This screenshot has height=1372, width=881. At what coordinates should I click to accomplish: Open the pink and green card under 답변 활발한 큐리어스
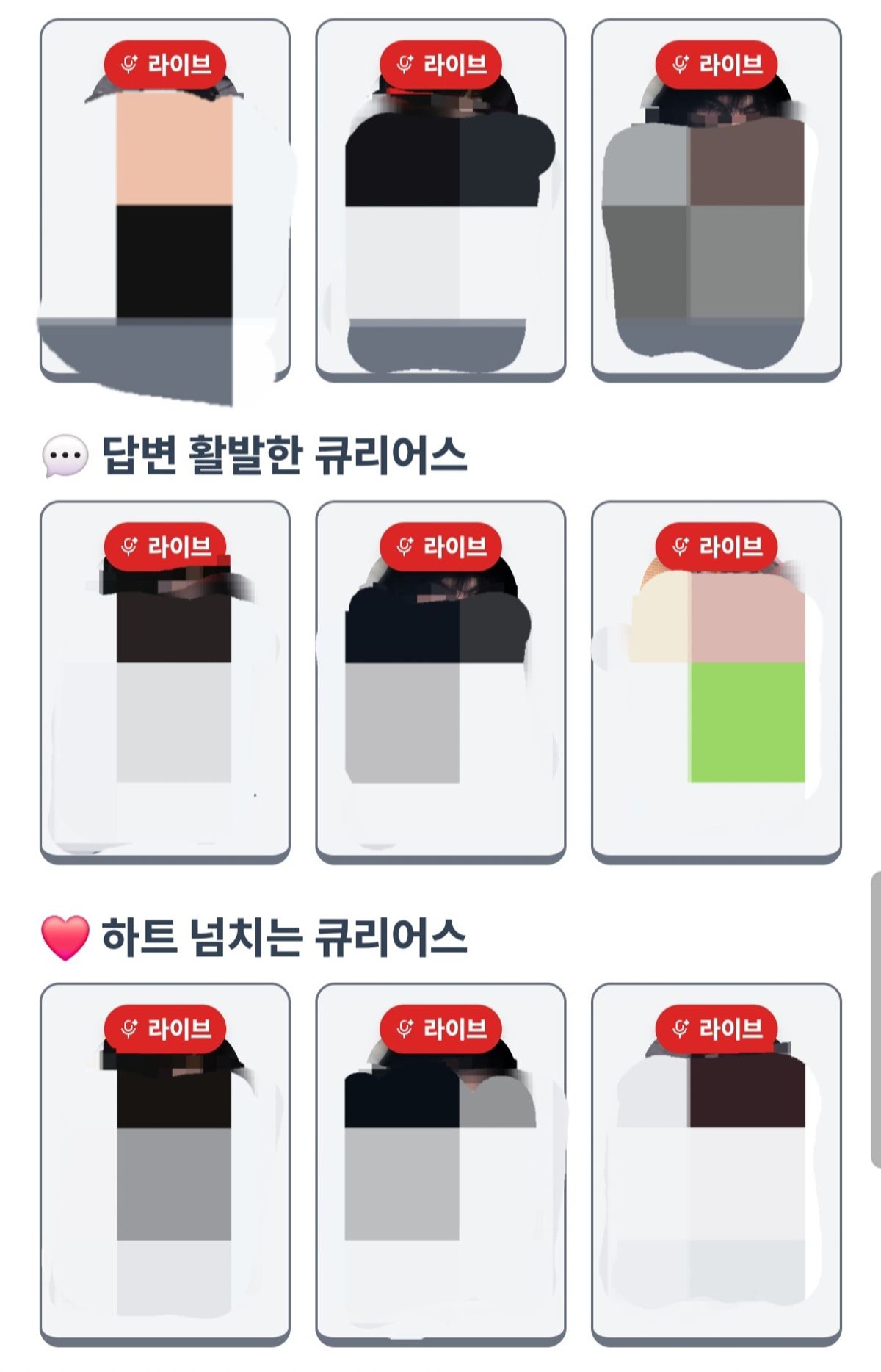[x=716, y=683]
